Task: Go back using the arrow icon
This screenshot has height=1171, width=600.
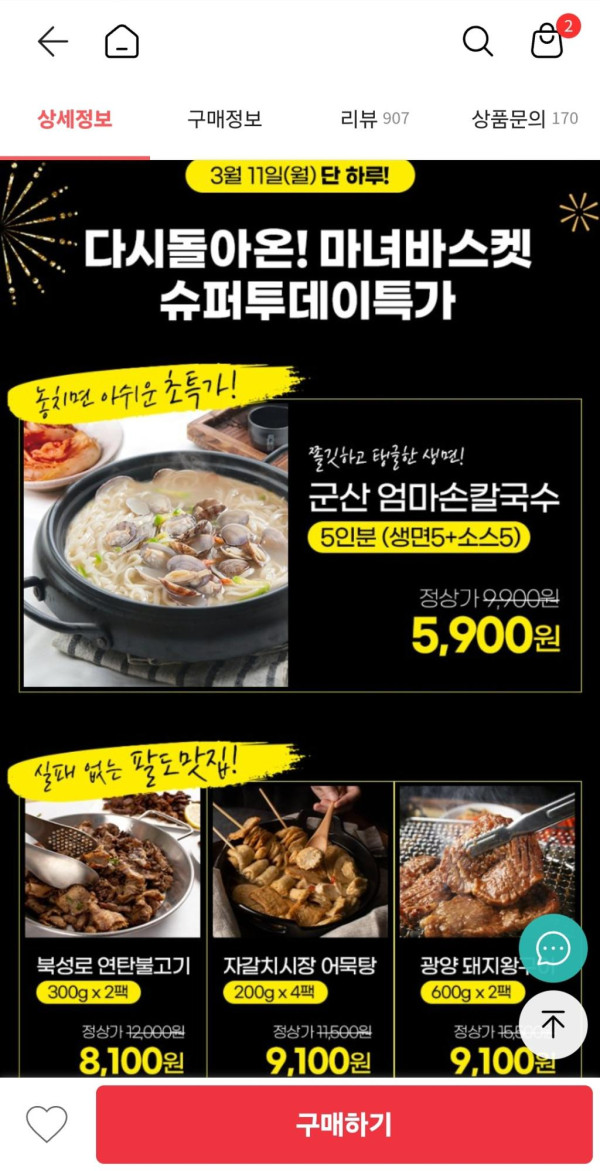Action: click(52, 41)
